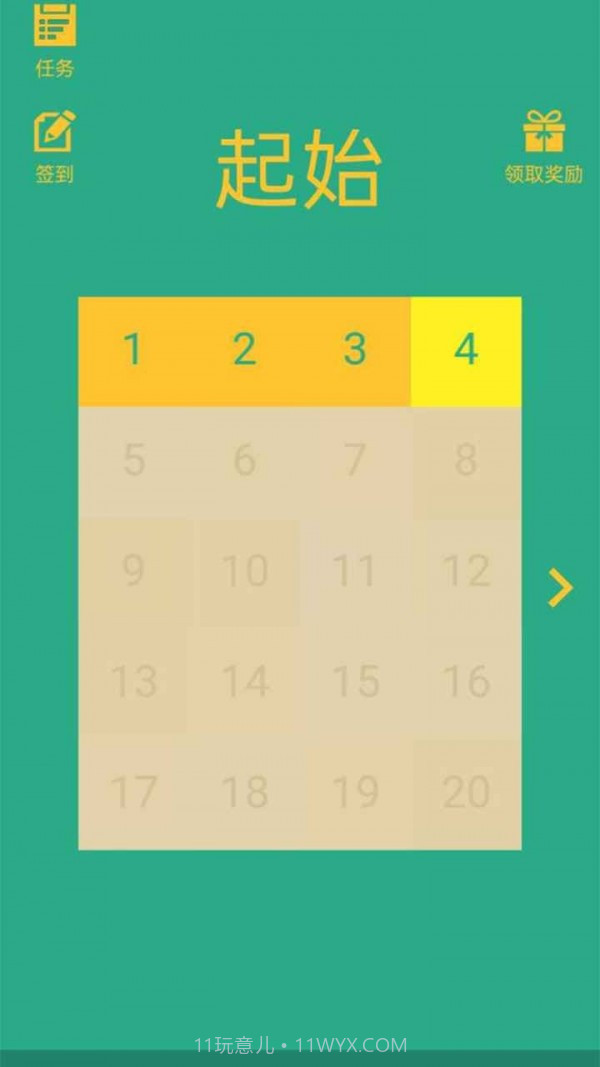Start level 4
The image size is (600, 1067).
click(x=466, y=351)
